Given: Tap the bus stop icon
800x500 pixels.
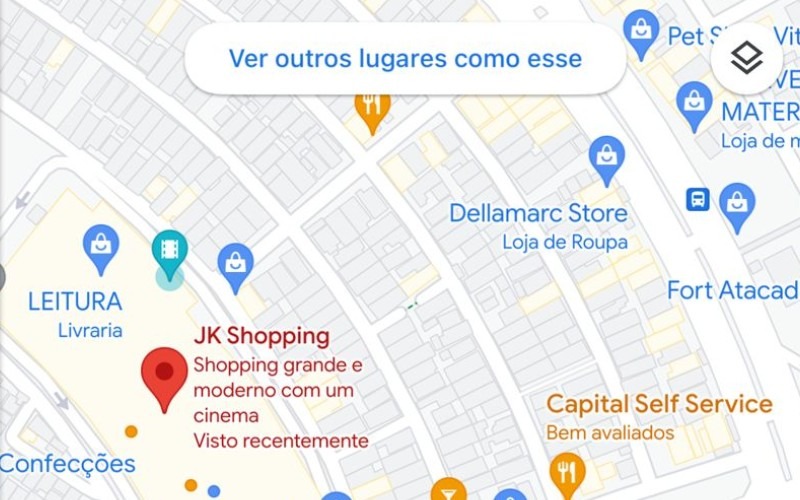Looking at the screenshot, I should 697,200.
